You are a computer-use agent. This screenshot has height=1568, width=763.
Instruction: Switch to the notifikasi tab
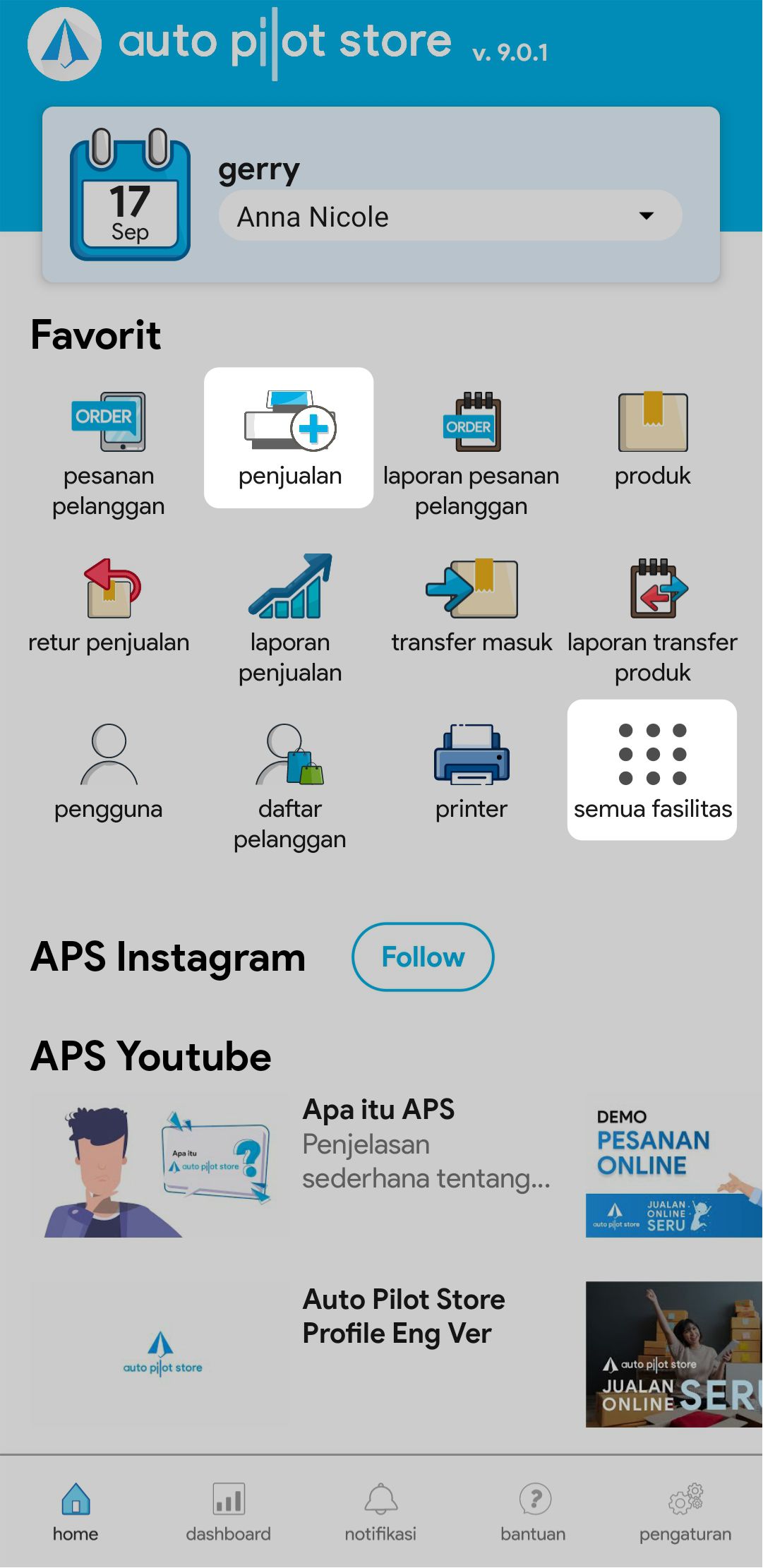[380, 1511]
